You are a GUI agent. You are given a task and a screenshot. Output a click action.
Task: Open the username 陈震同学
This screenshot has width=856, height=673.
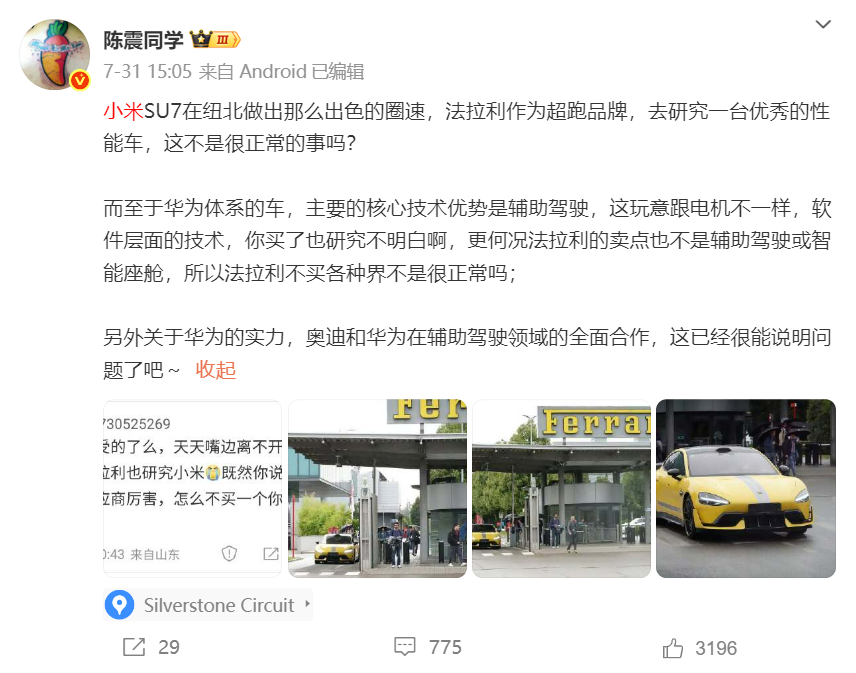tap(143, 40)
